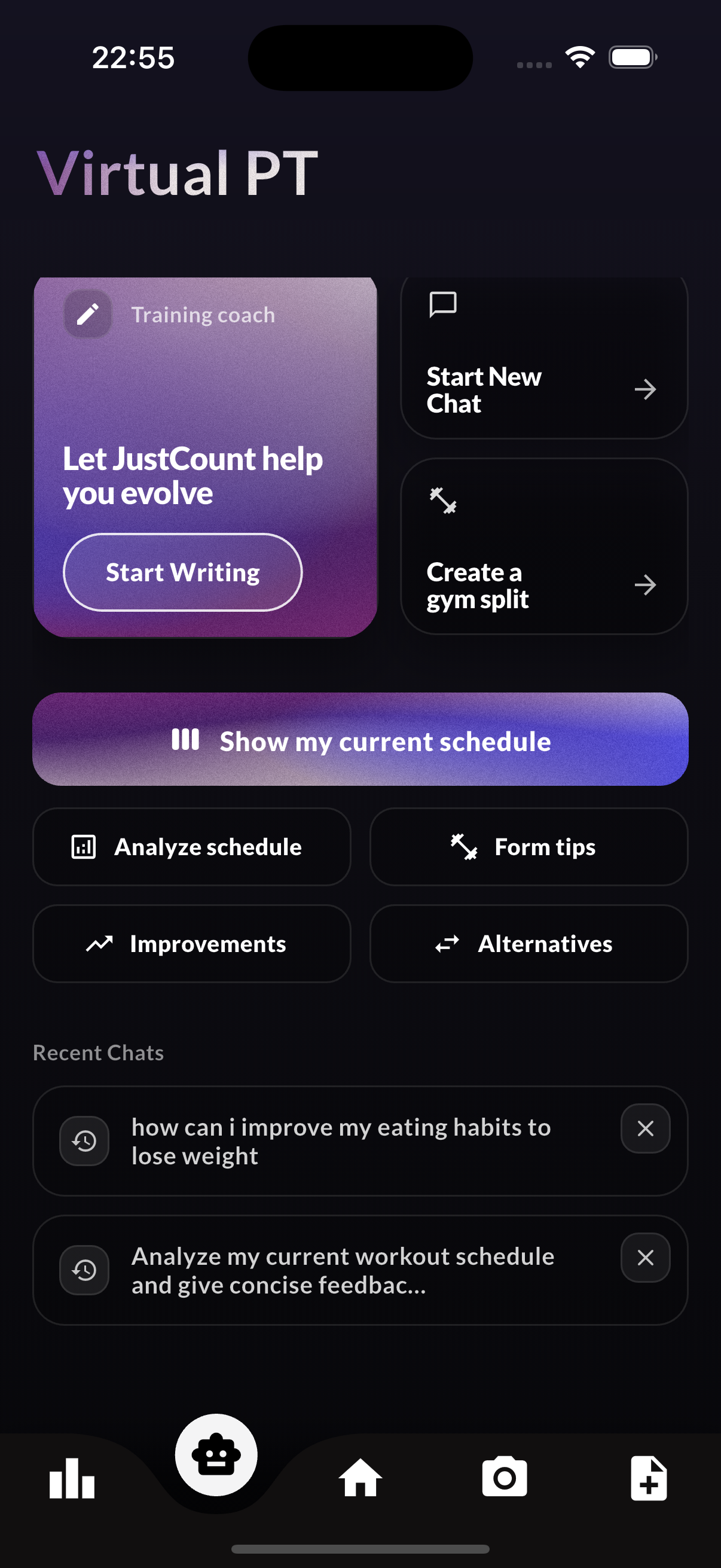Viewport: 721px width, 1568px height.
Task: Tap the arrow on the Create a gym split card
Action: pos(647,585)
